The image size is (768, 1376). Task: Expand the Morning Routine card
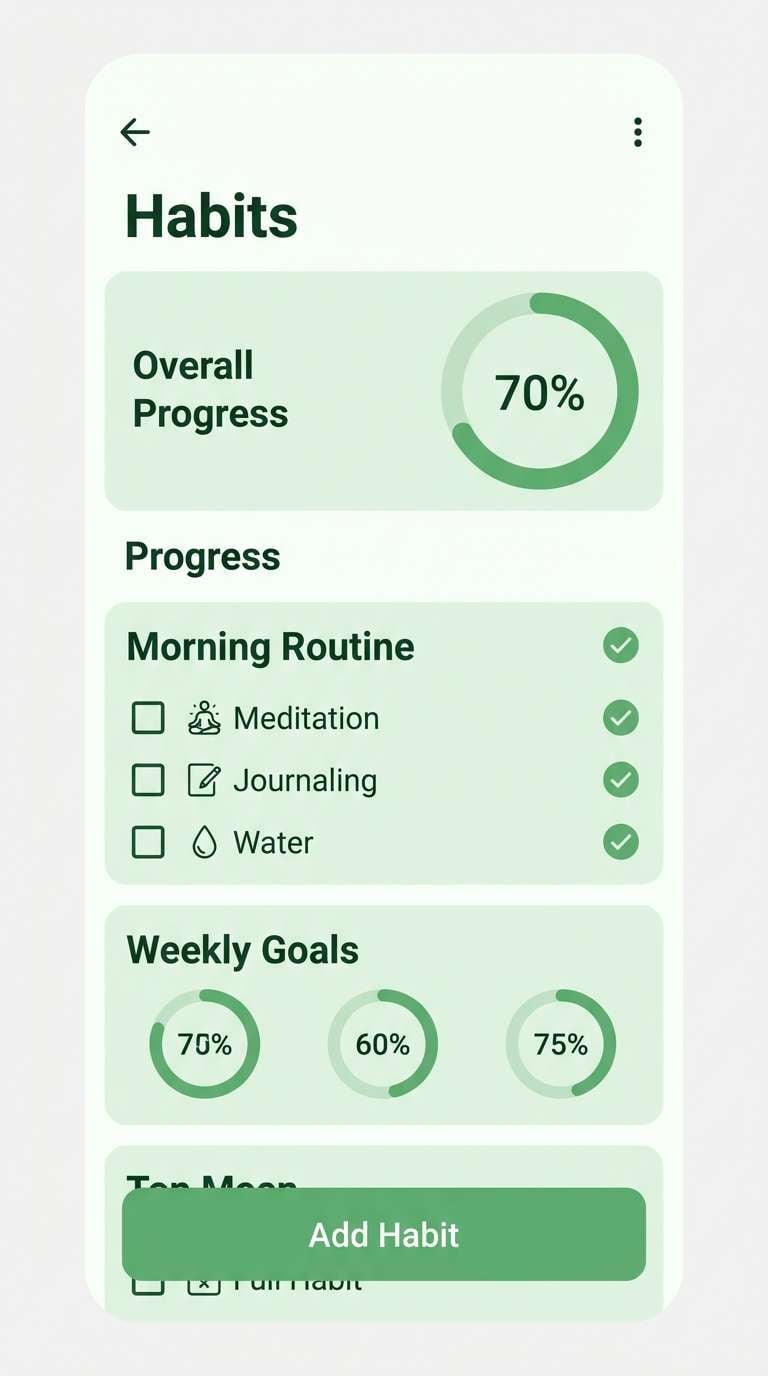point(269,647)
